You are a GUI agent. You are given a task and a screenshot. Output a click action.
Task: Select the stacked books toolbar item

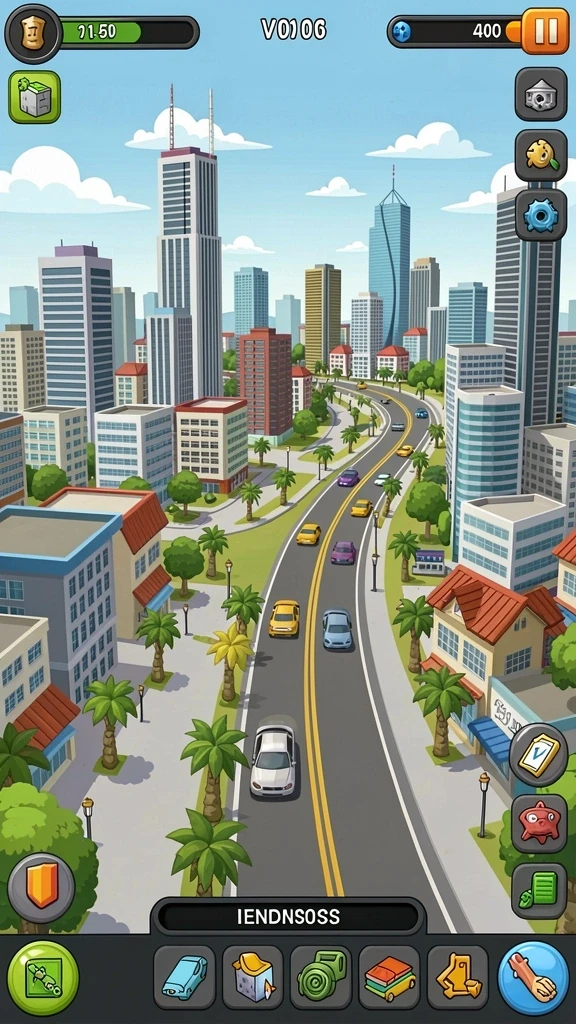pos(389,978)
